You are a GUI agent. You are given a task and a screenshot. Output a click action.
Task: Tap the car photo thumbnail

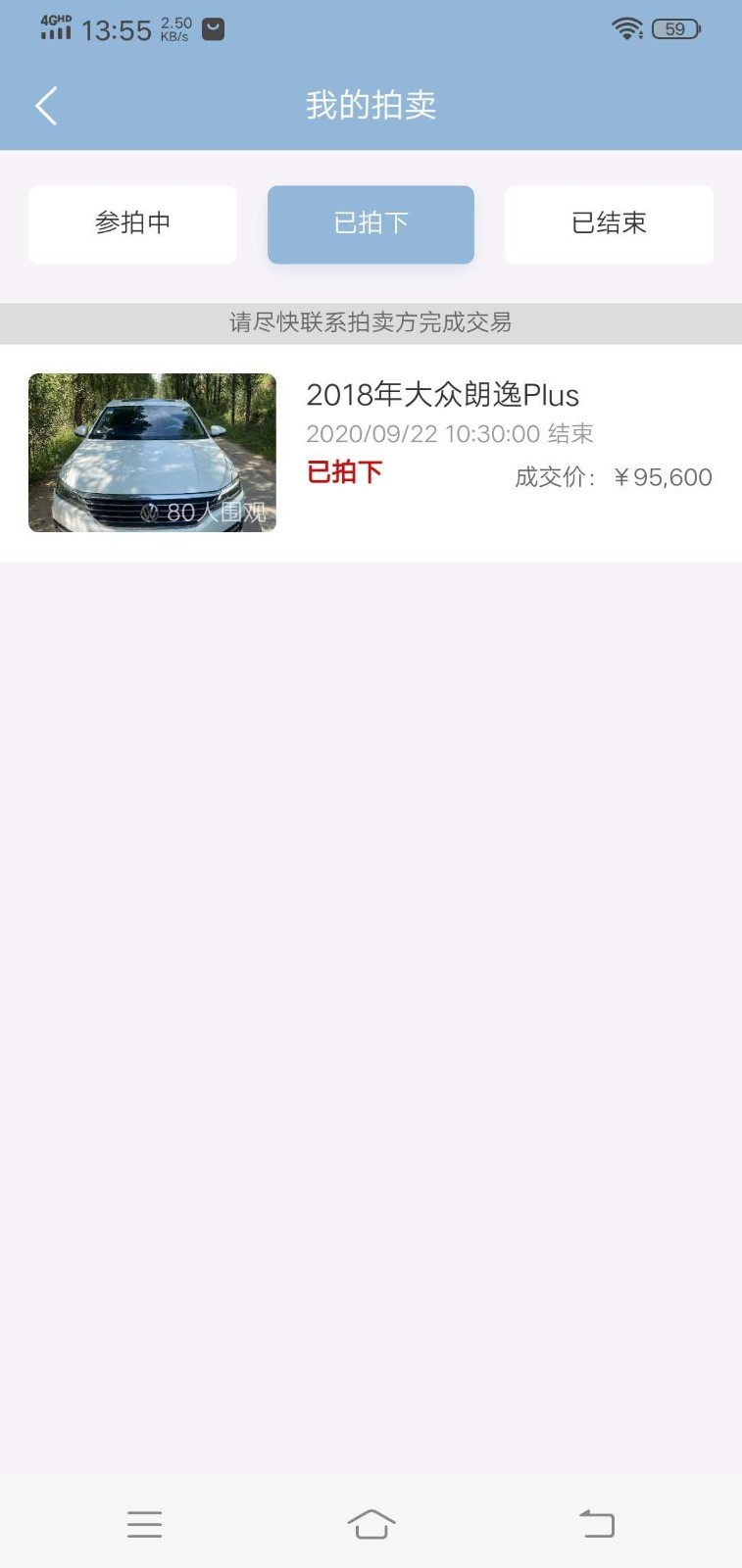(x=151, y=452)
